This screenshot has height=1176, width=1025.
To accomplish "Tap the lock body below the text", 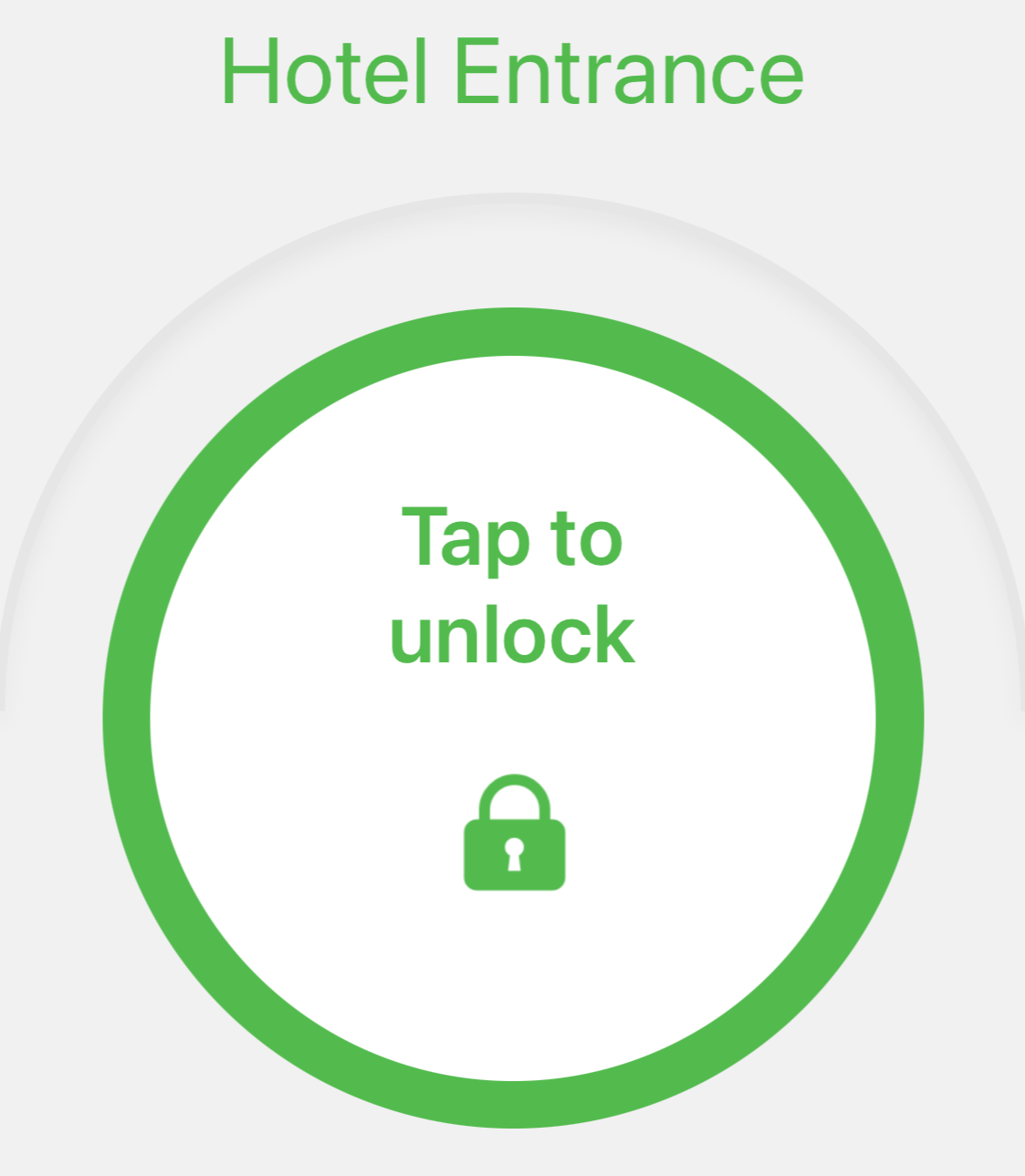I will 516,853.
